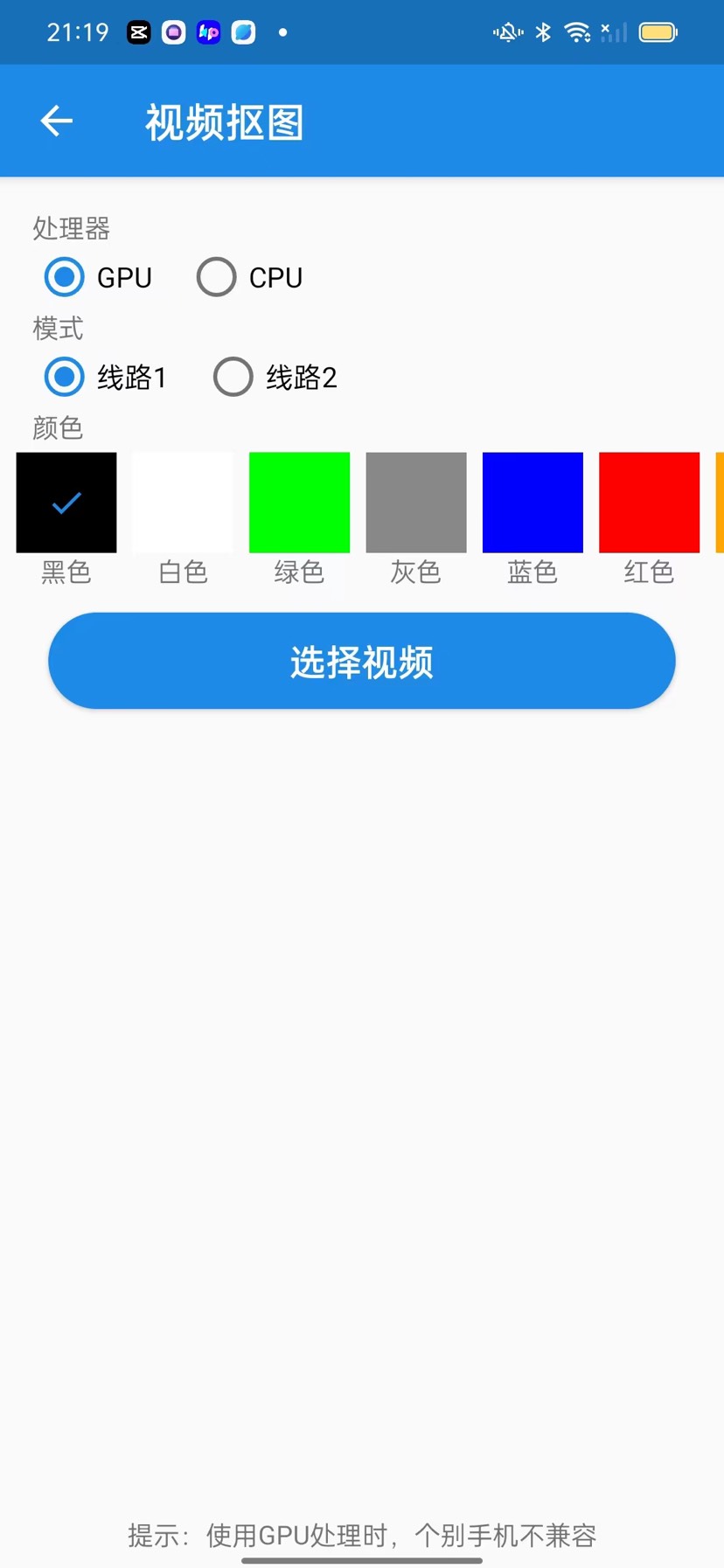
Task: Select the GPU processor option
Action: pyautogui.click(x=65, y=278)
